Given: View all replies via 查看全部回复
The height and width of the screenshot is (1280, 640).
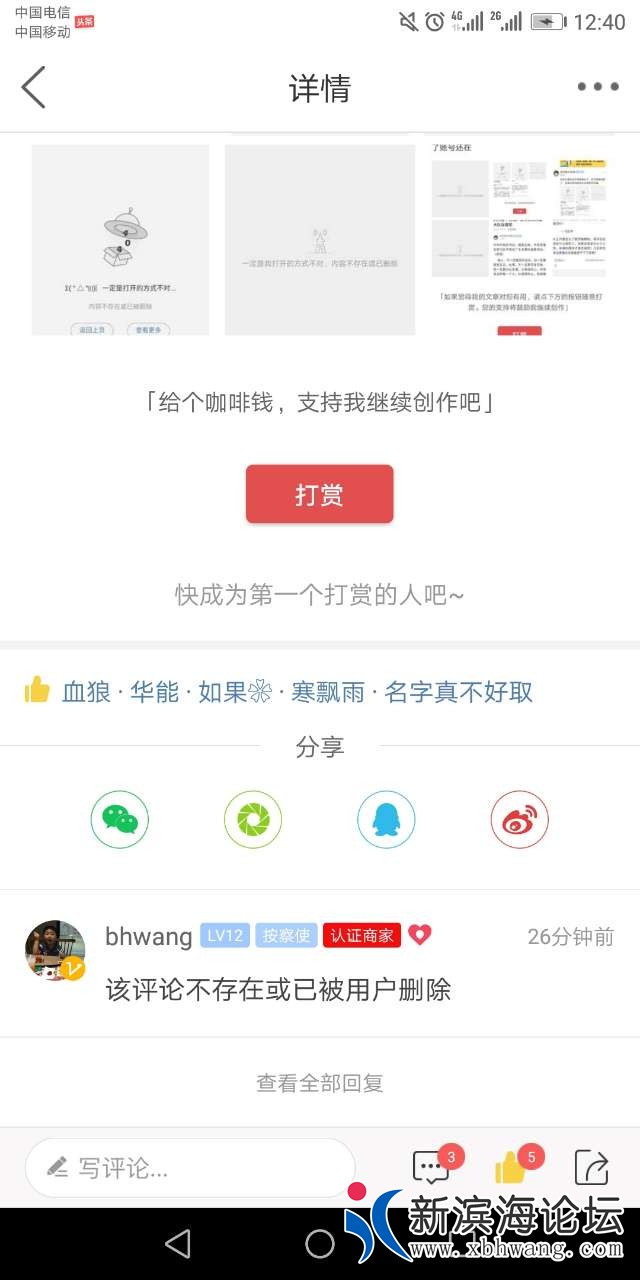Looking at the screenshot, I should tap(320, 1083).
